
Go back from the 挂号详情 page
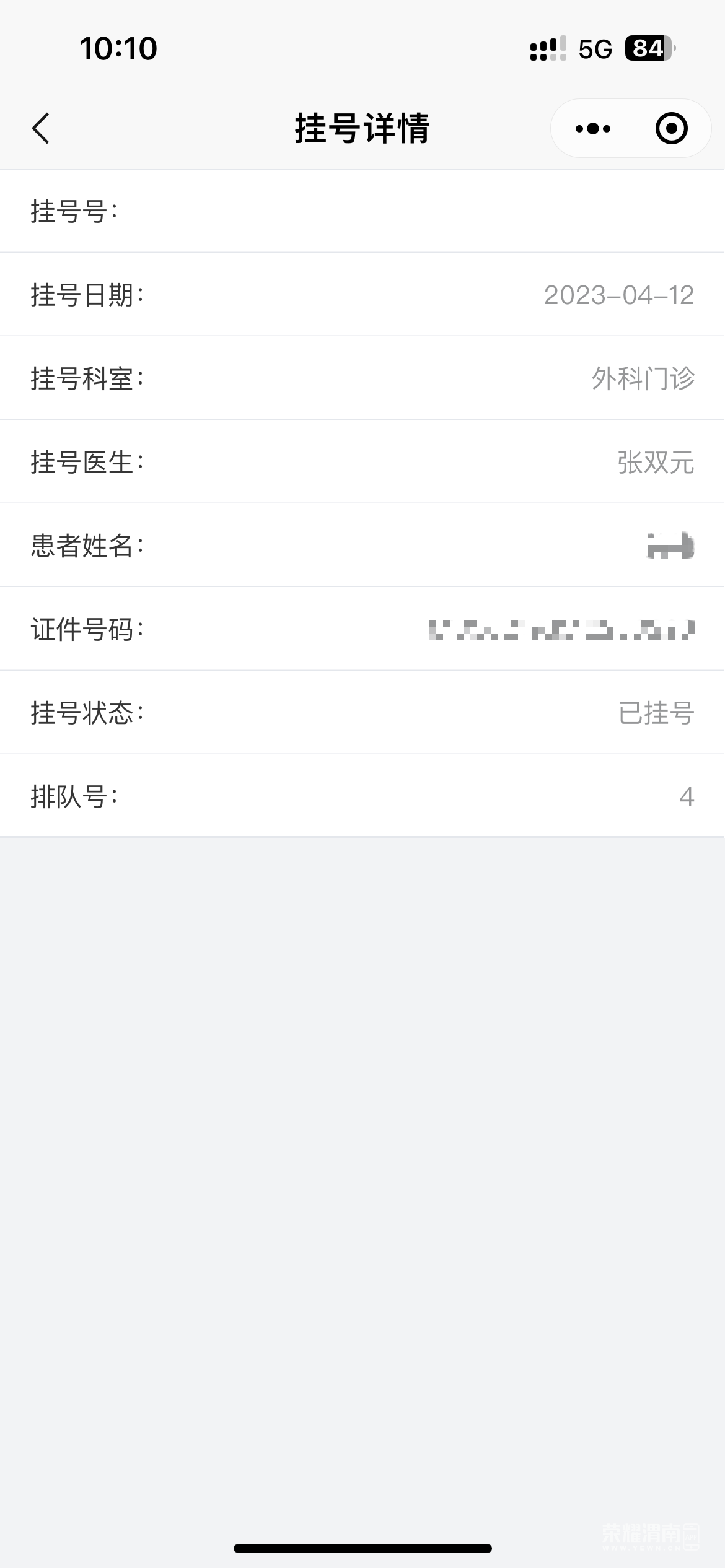[41, 128]
